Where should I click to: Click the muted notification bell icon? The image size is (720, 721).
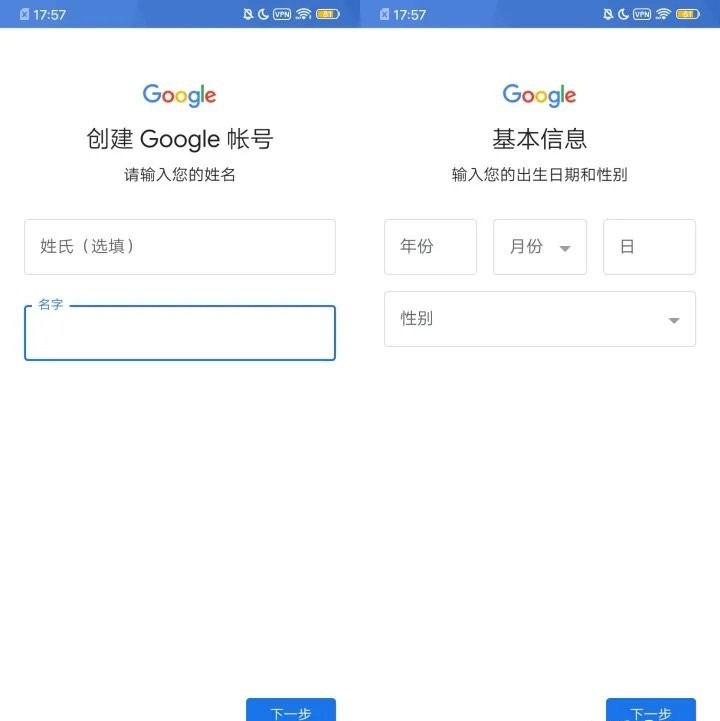point(249,14)
